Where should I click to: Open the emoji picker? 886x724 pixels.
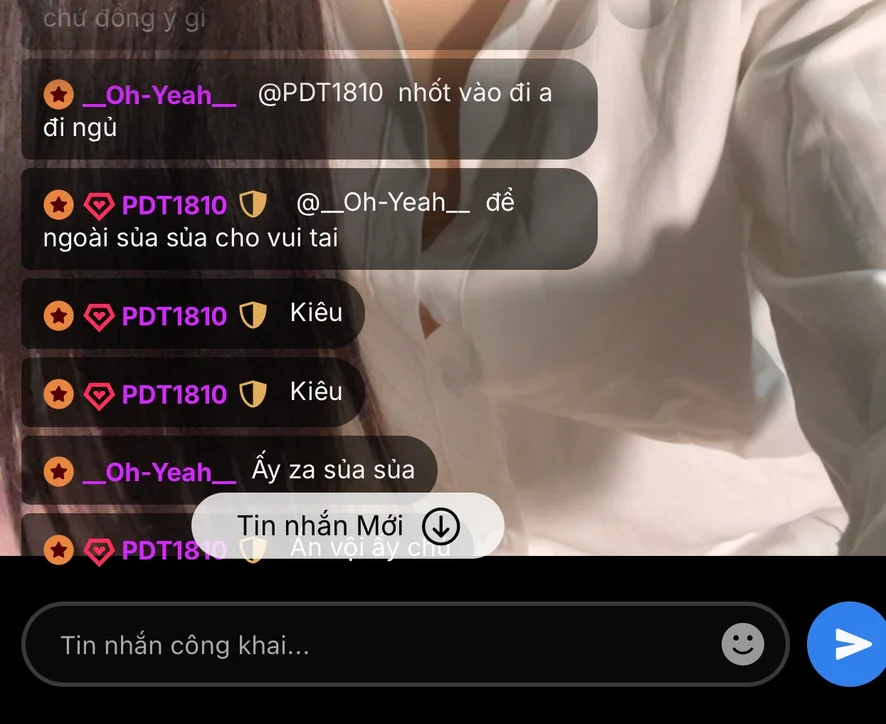coord(742,645)
